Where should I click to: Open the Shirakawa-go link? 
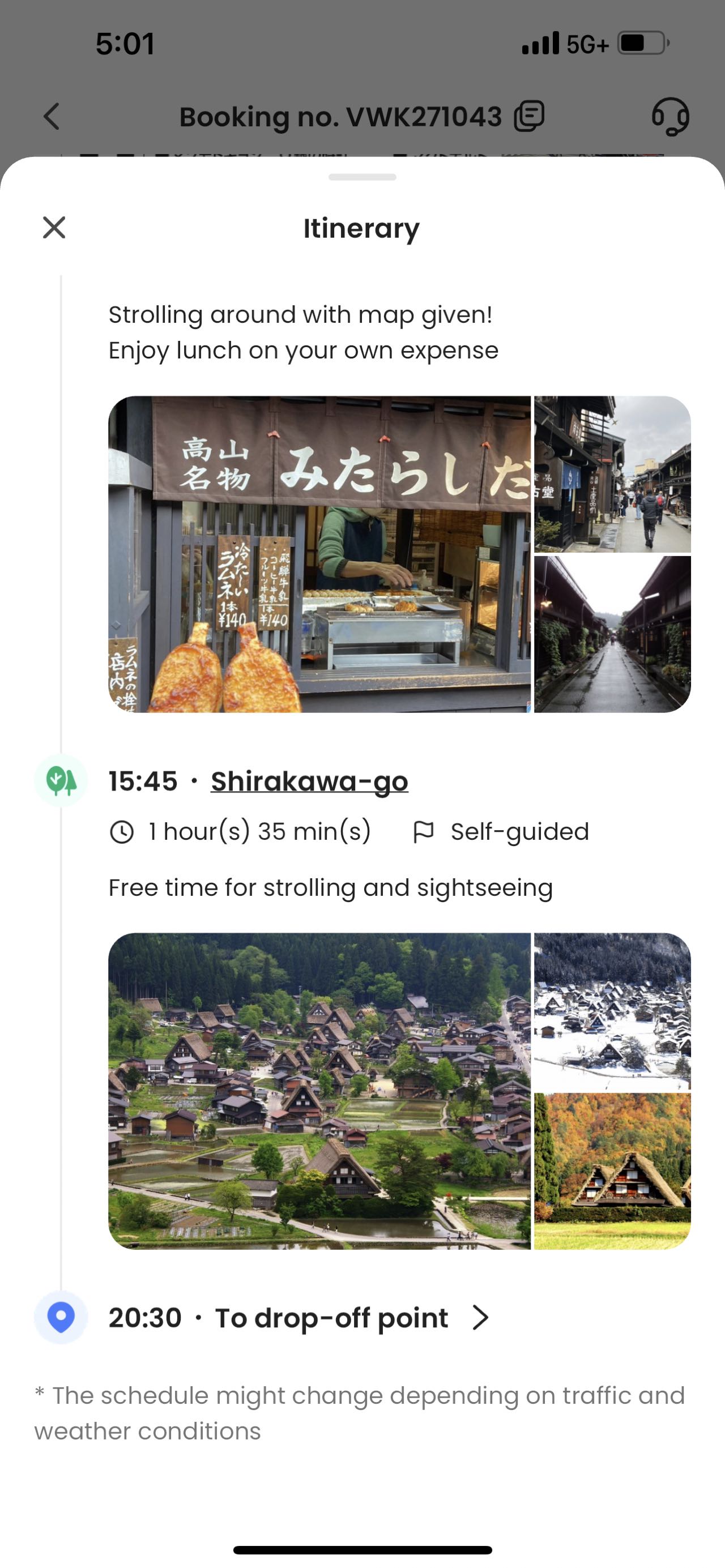(x=309, y=781)
